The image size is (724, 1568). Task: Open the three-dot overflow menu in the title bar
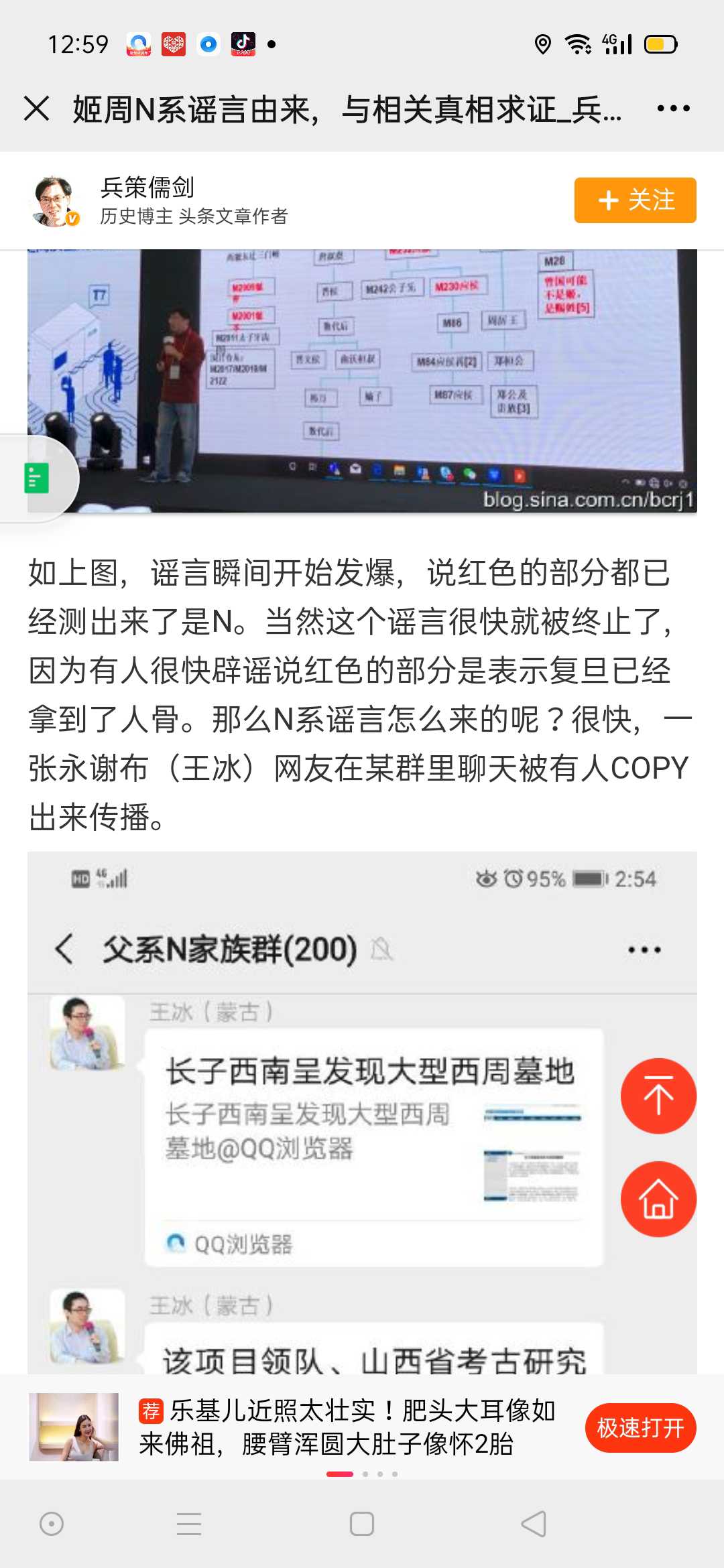pos(673,109)
